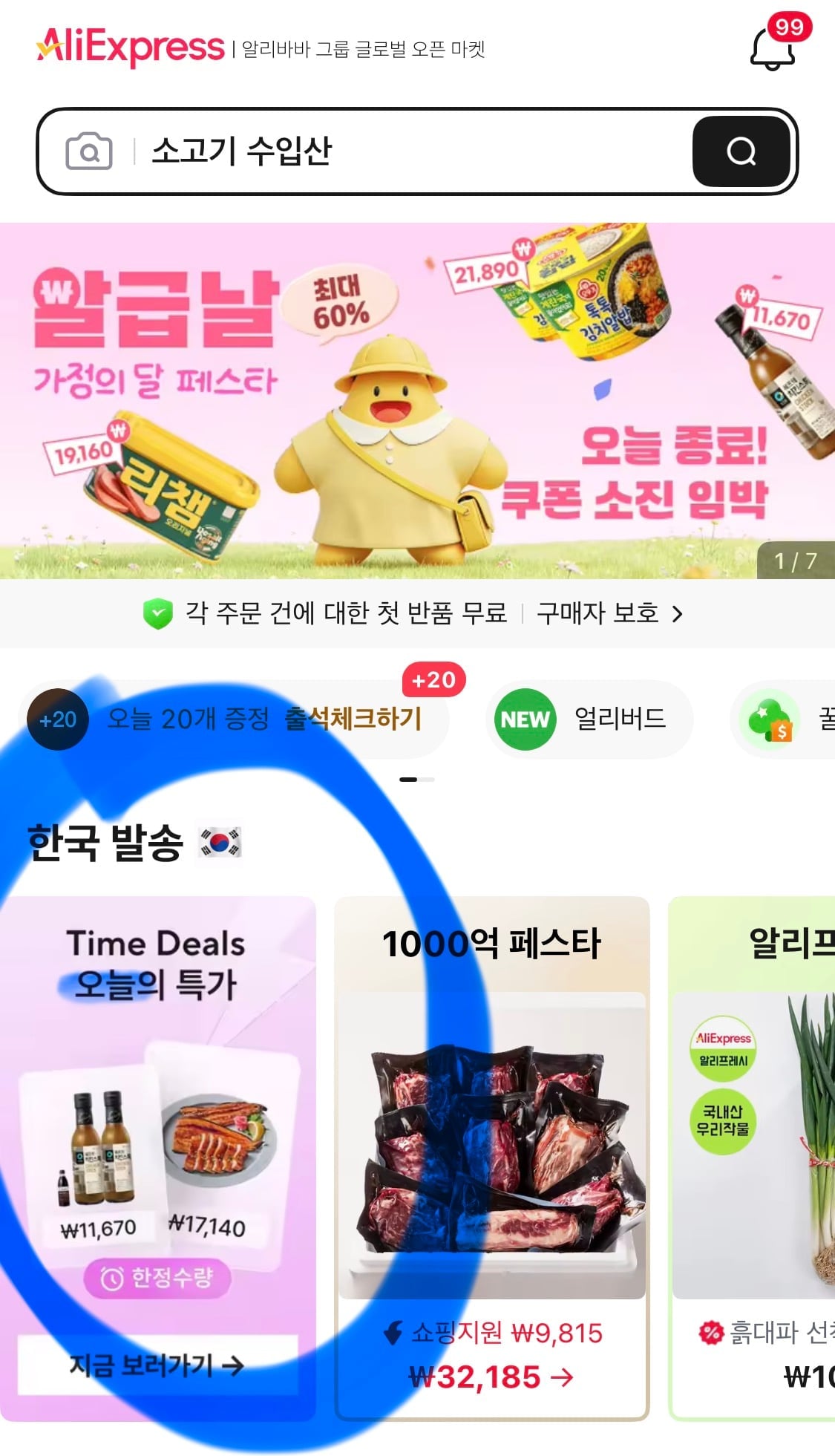Tap 지금 보러가기 button
Image resolution: width=835 pixels, height=1456 pixels.
[x=157, y=1365]
